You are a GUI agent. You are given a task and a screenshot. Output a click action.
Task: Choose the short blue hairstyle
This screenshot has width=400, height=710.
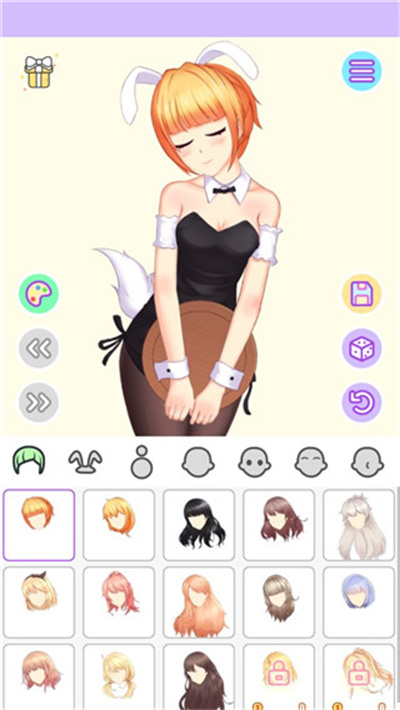pos(359,602)
